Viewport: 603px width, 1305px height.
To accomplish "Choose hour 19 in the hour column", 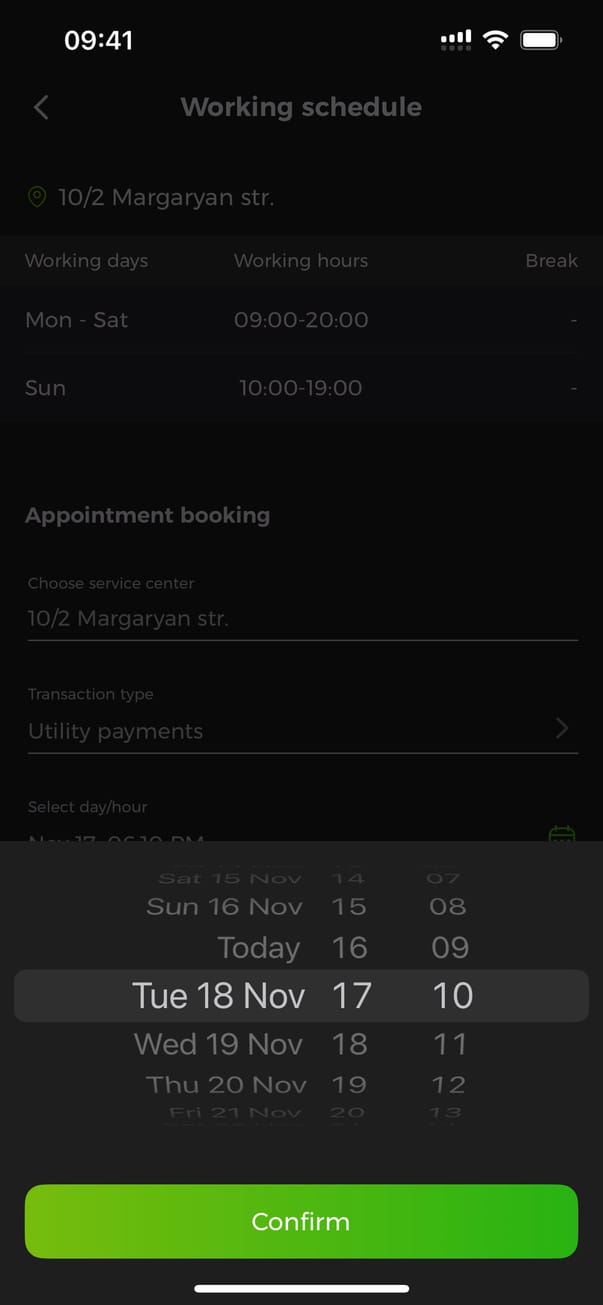I will tap(349, 1084).
